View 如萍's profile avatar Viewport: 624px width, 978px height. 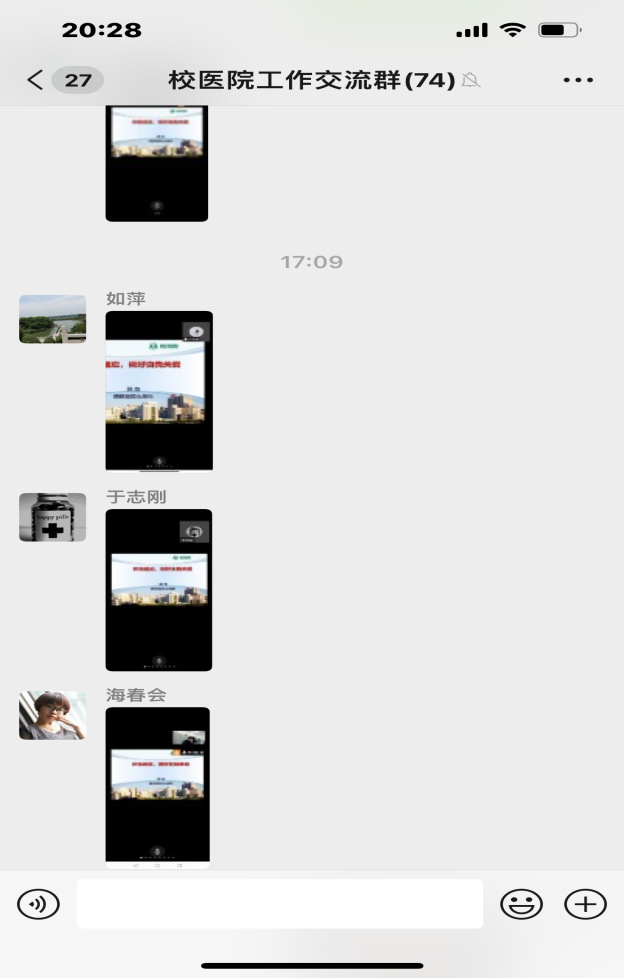click(52, 319)
